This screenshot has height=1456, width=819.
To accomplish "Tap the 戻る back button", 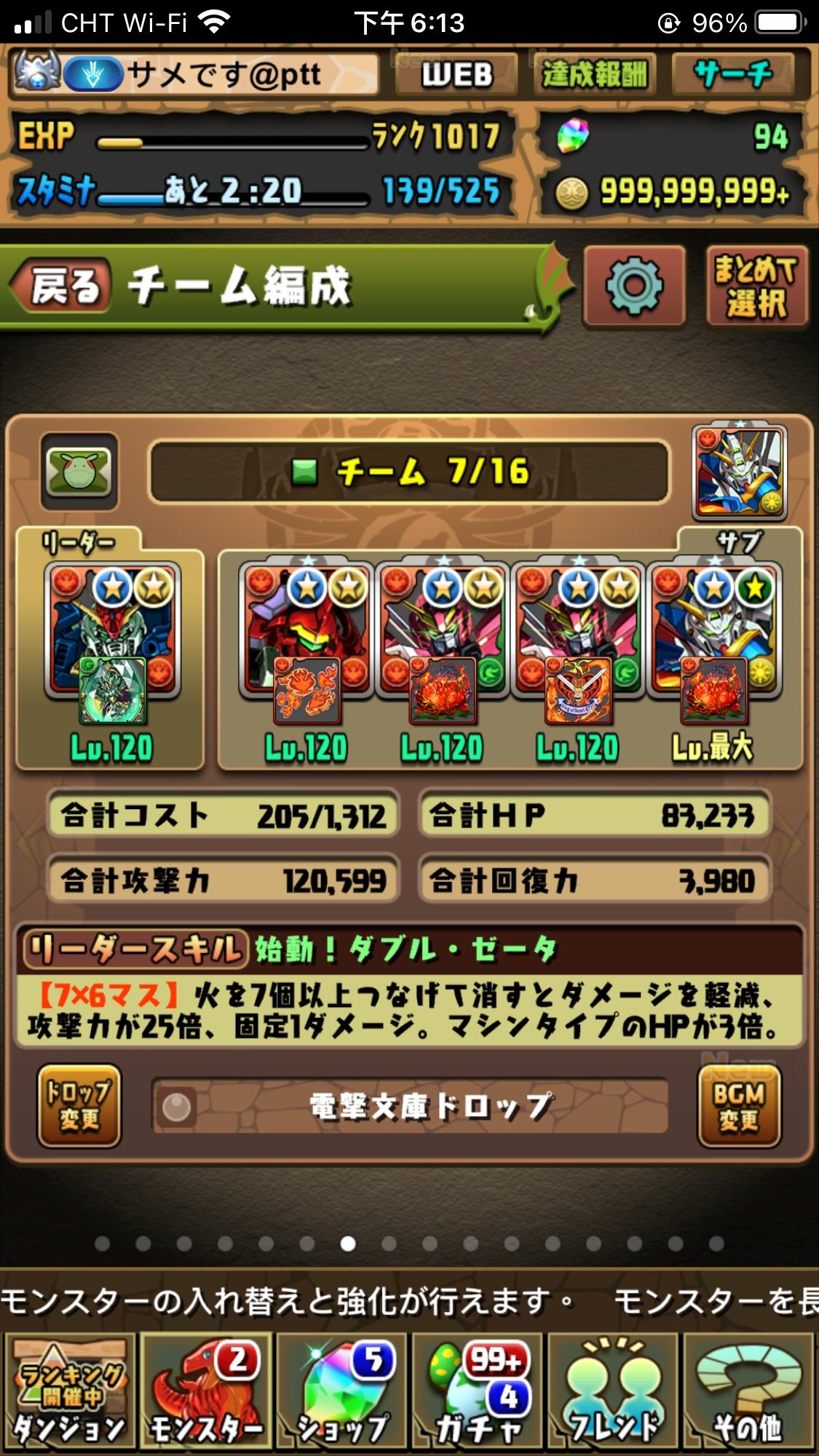I will (63, 285).
